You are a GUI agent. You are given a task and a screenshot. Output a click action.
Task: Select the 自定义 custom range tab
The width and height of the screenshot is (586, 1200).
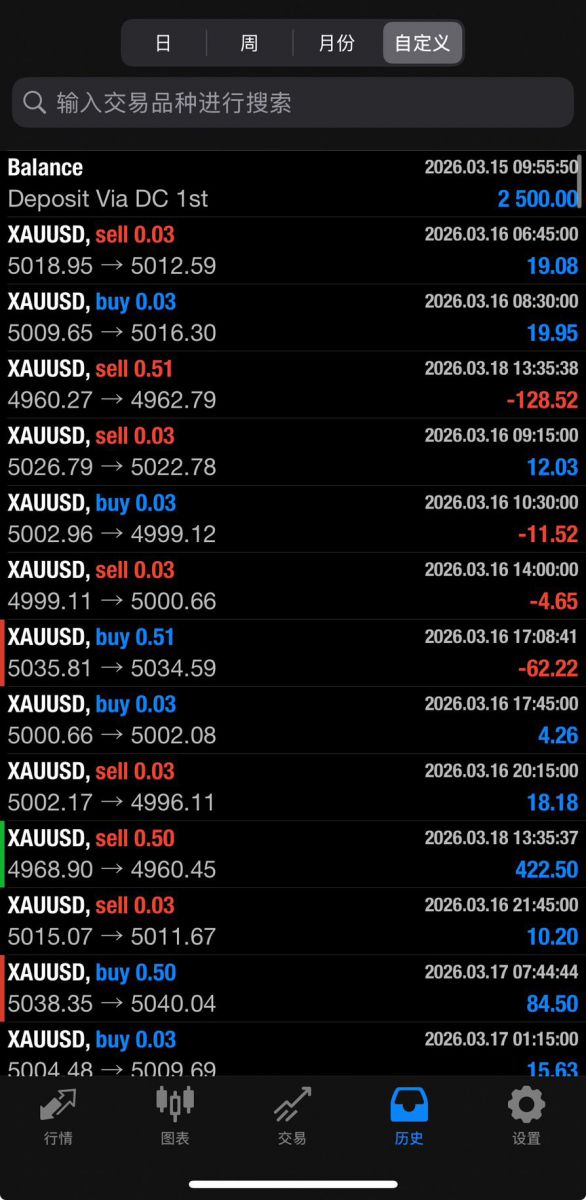pos(422,43)
